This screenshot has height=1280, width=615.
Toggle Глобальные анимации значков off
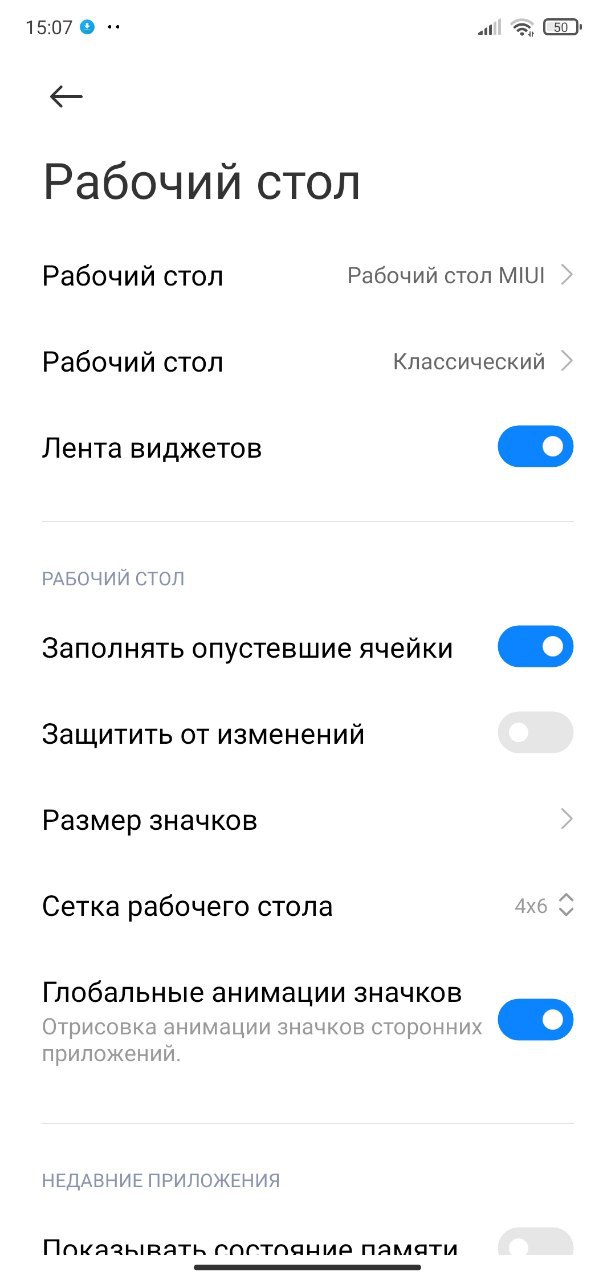(535, 1019)
